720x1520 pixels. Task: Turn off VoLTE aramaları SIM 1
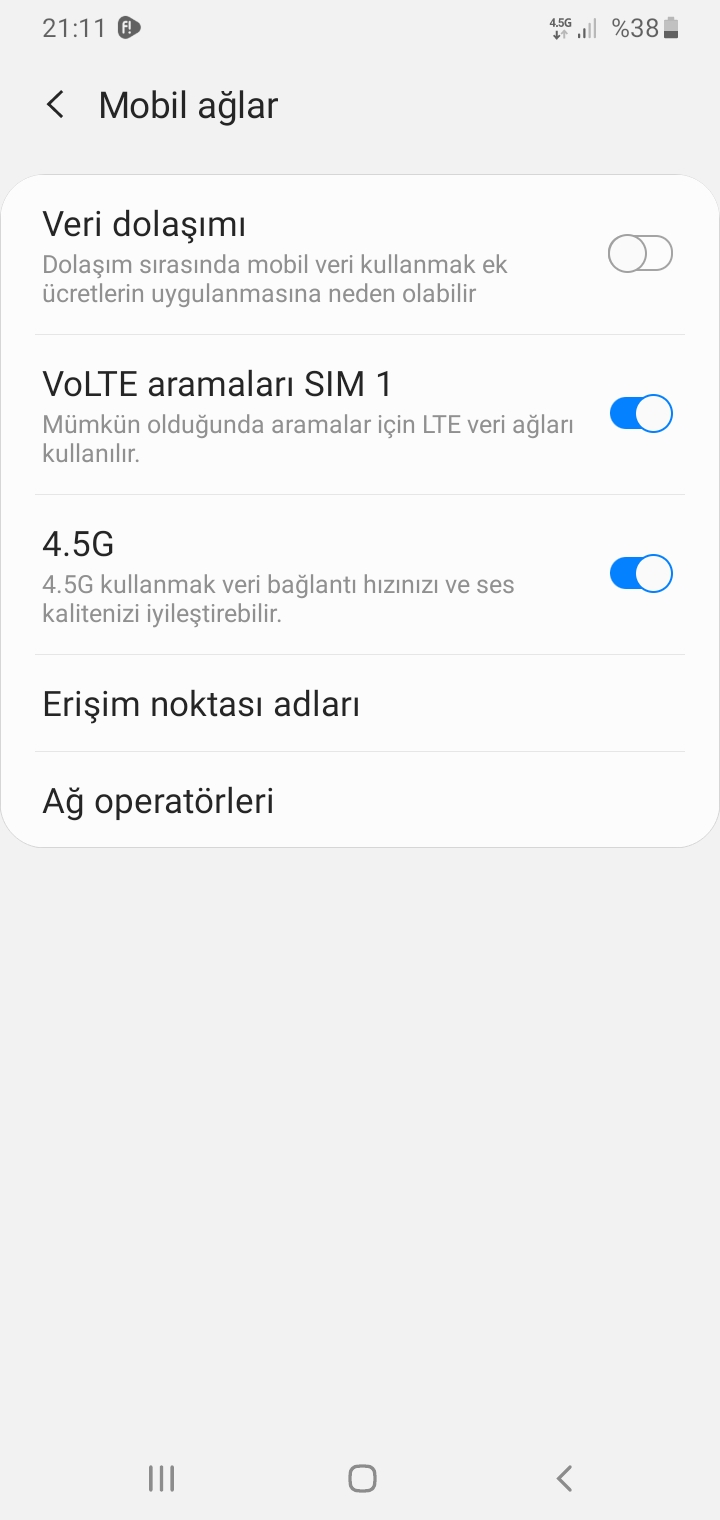[640, 413]
